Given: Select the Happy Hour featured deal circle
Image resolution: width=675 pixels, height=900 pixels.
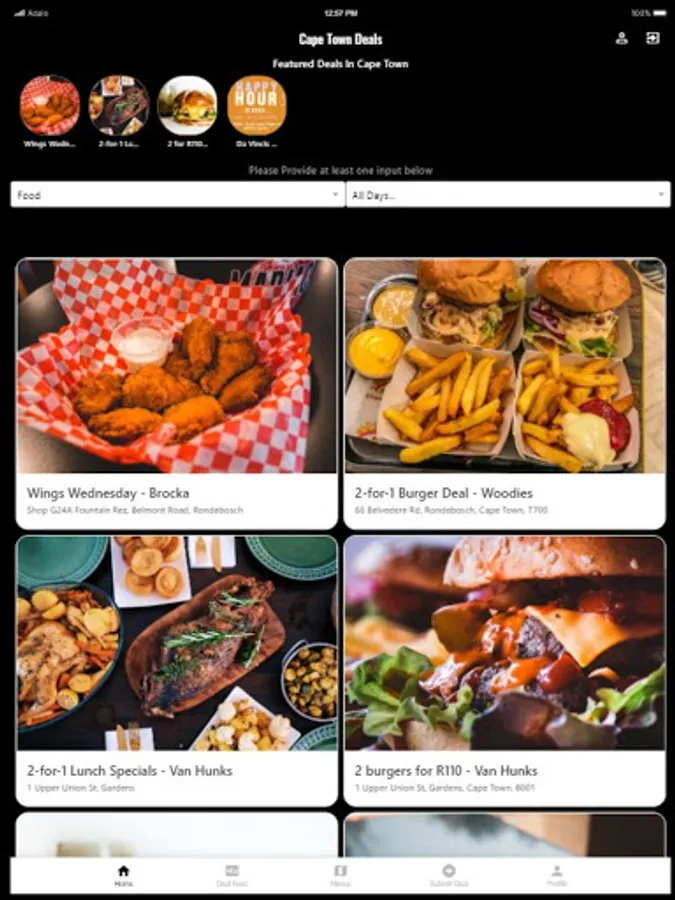Looking at the screenshot, I should click(256, 106).
